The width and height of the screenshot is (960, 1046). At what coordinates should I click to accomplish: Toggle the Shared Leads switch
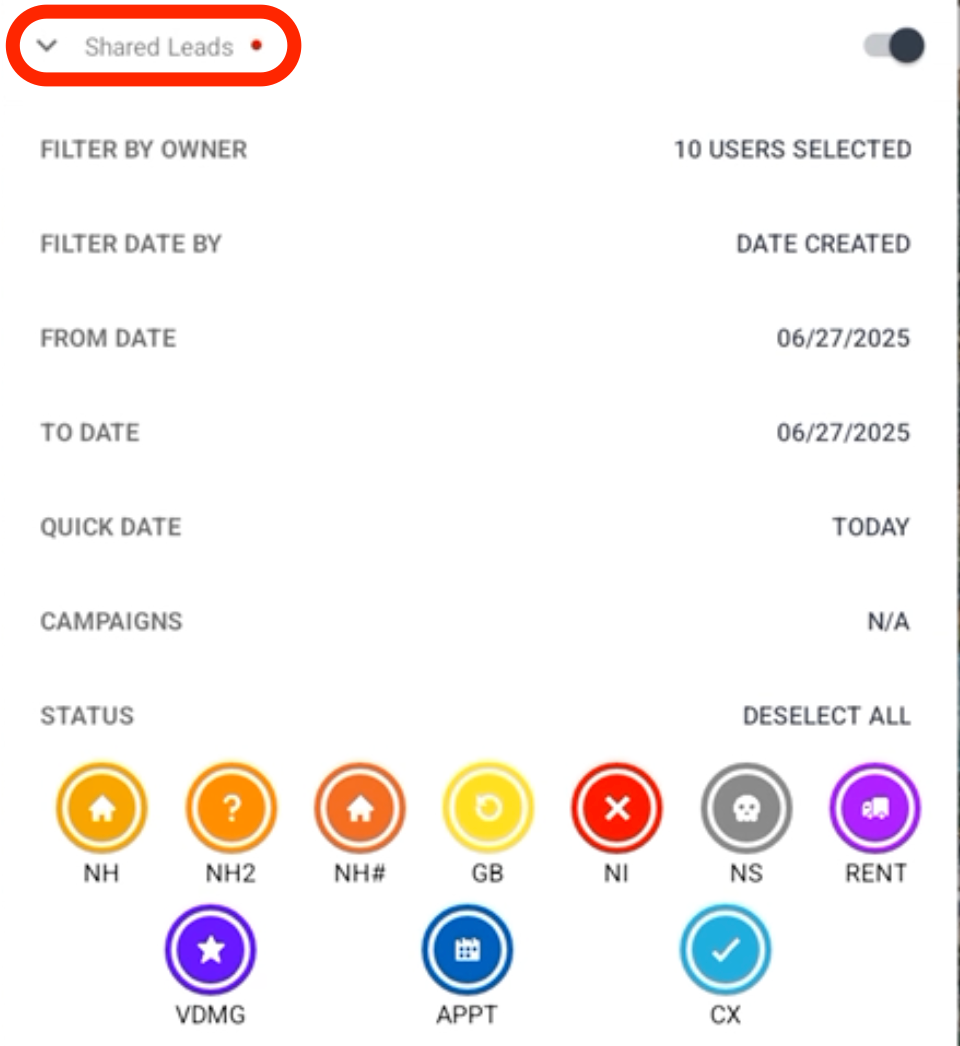(x=895, y=46)
